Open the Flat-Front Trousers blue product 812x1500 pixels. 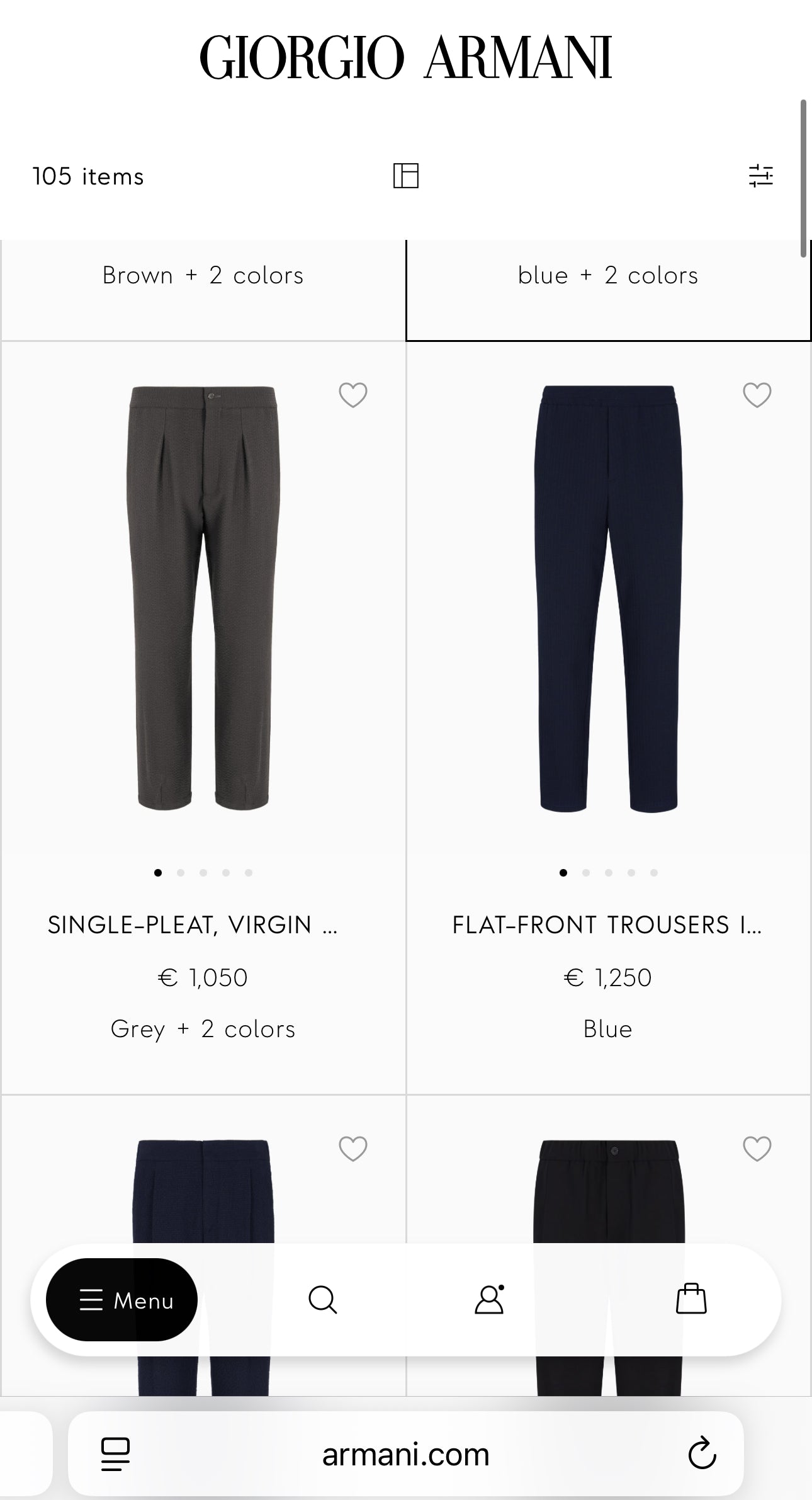(x=608, y=598)
